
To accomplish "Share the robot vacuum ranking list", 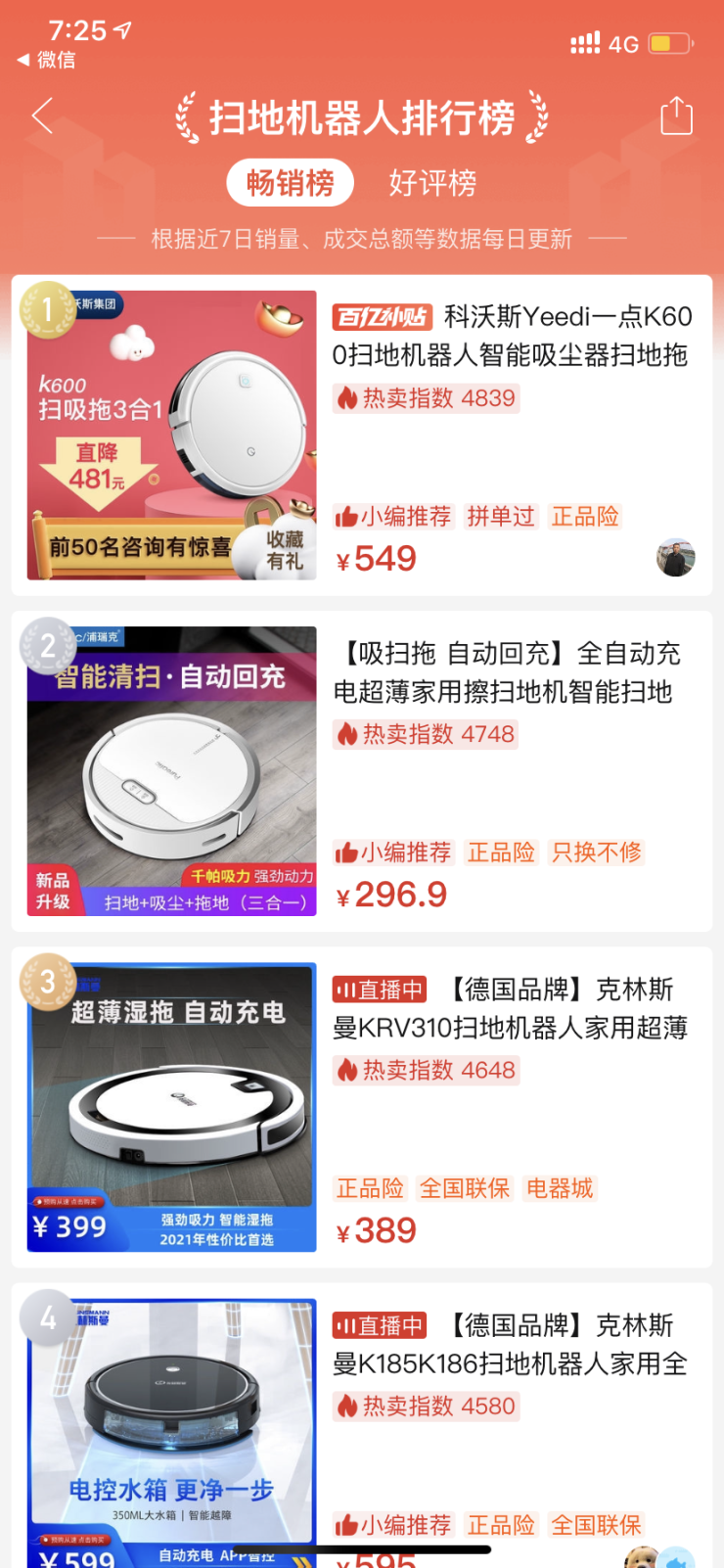I will pos(676,116).
